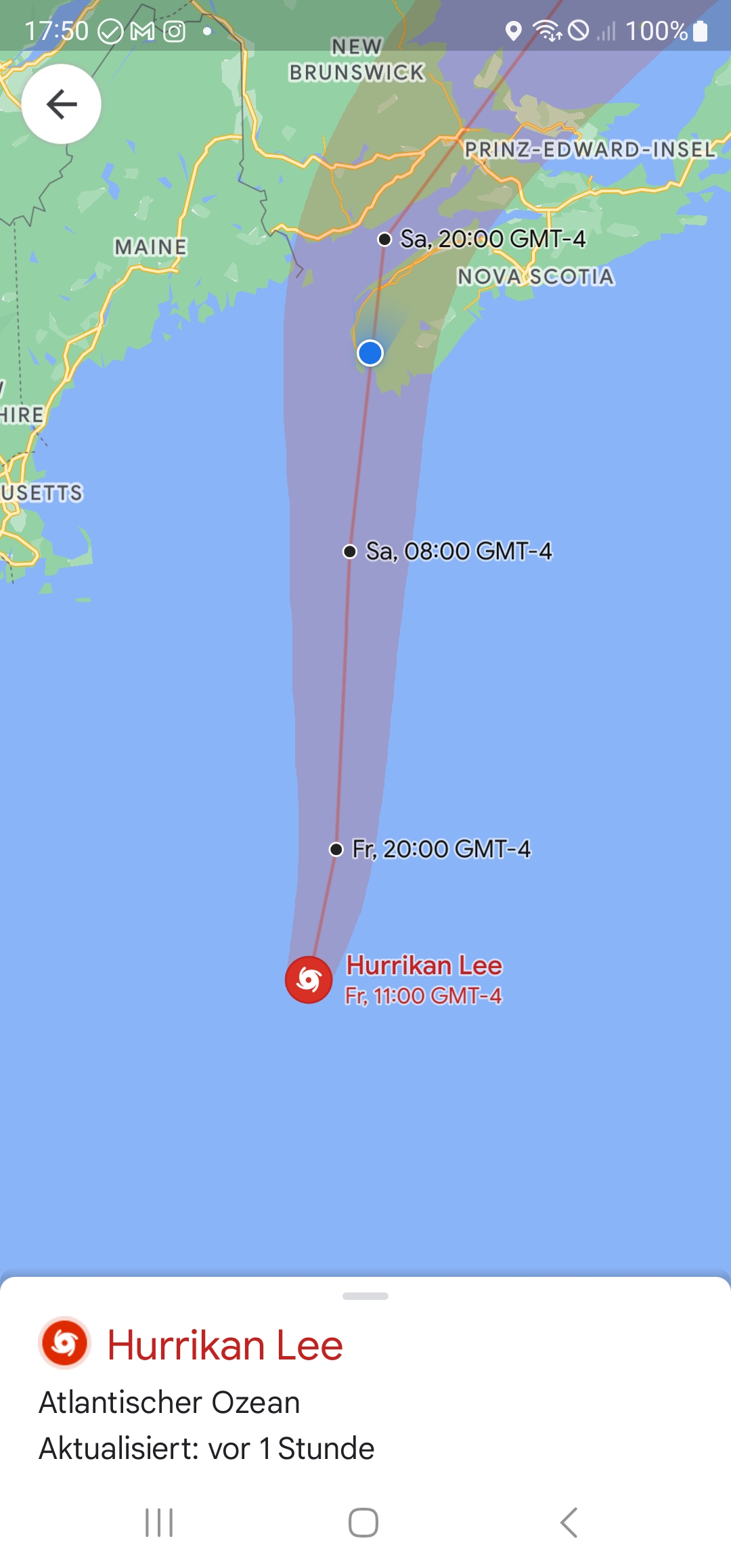The height and width of the screenshot is (1568, 731).
Task: Tap the red Hurrikan Lee storm marker
Action: [309, 980]
